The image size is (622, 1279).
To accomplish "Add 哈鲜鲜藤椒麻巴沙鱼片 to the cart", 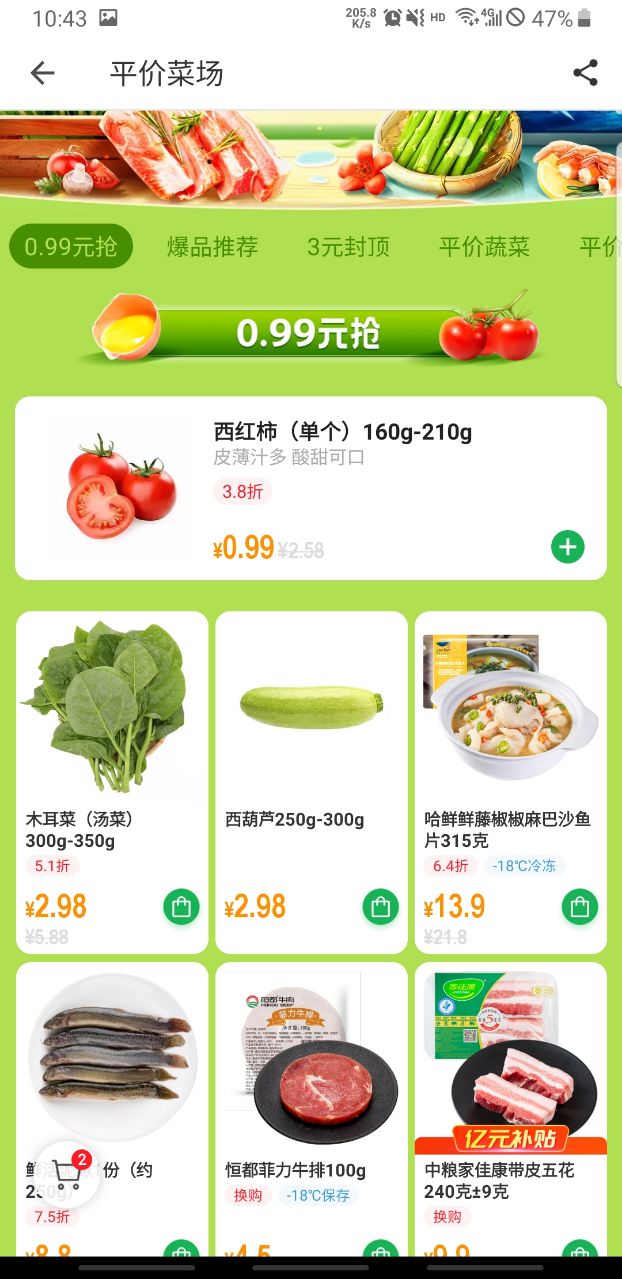I will [580, 907].
